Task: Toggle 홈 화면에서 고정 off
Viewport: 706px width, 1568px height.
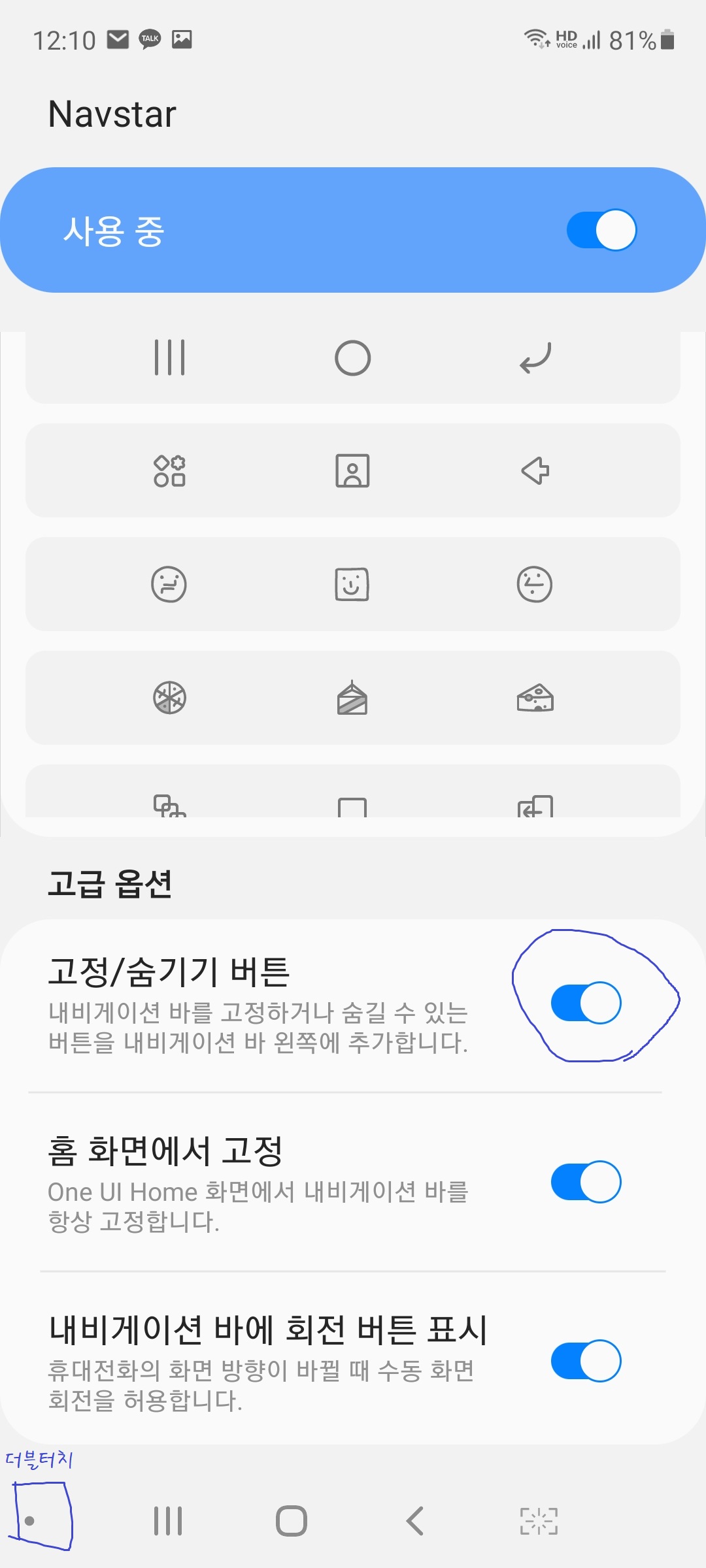Action: coord(586,1181)
